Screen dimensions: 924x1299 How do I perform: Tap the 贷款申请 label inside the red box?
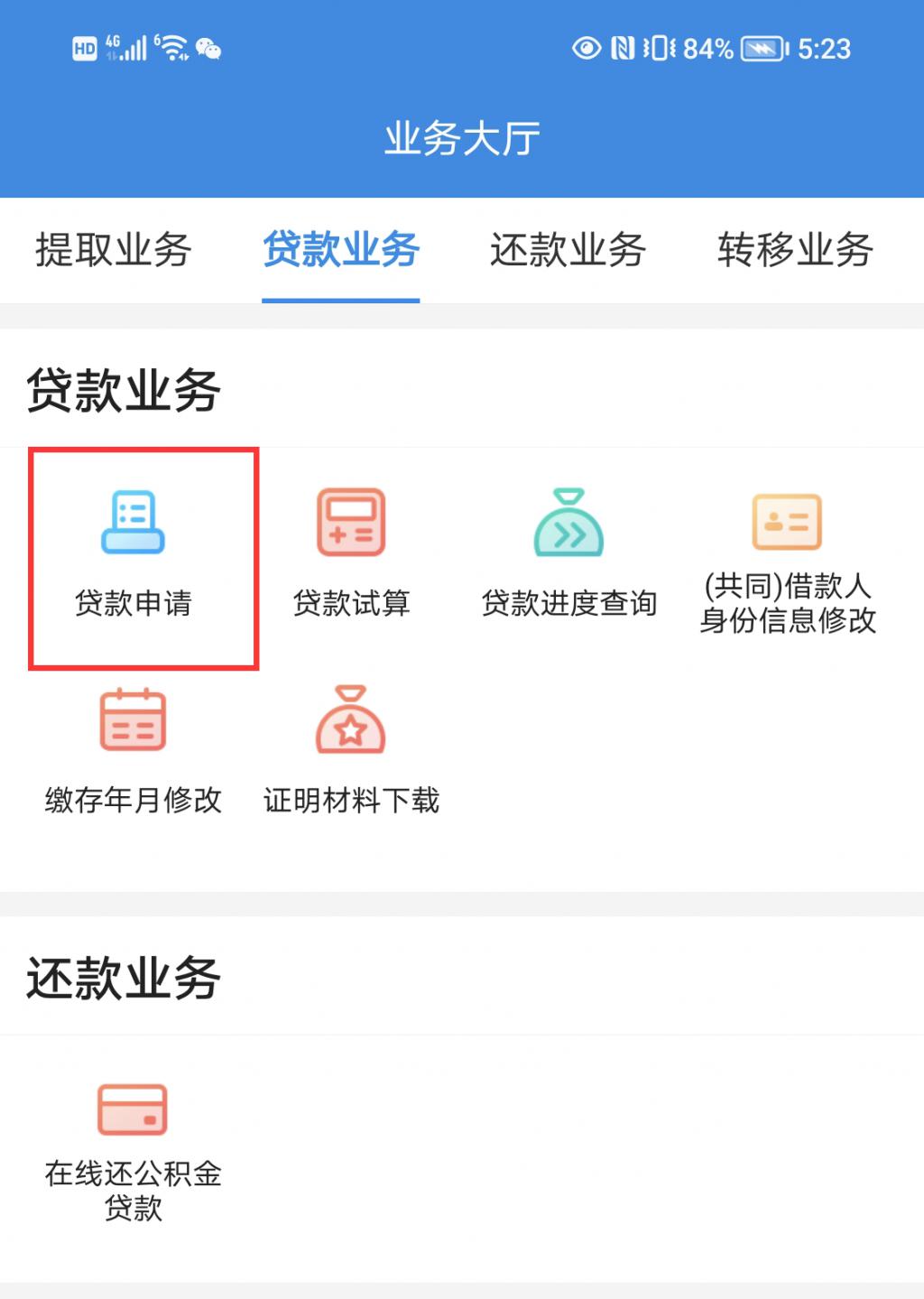pyautogui.click(x=132, y=603)
